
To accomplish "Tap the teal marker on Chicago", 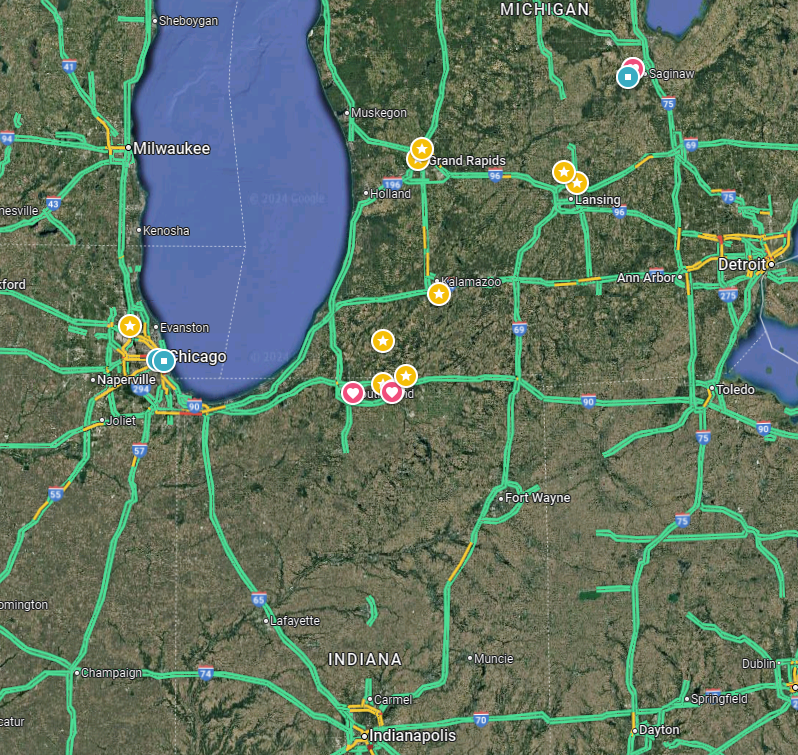I will (163, 360).
